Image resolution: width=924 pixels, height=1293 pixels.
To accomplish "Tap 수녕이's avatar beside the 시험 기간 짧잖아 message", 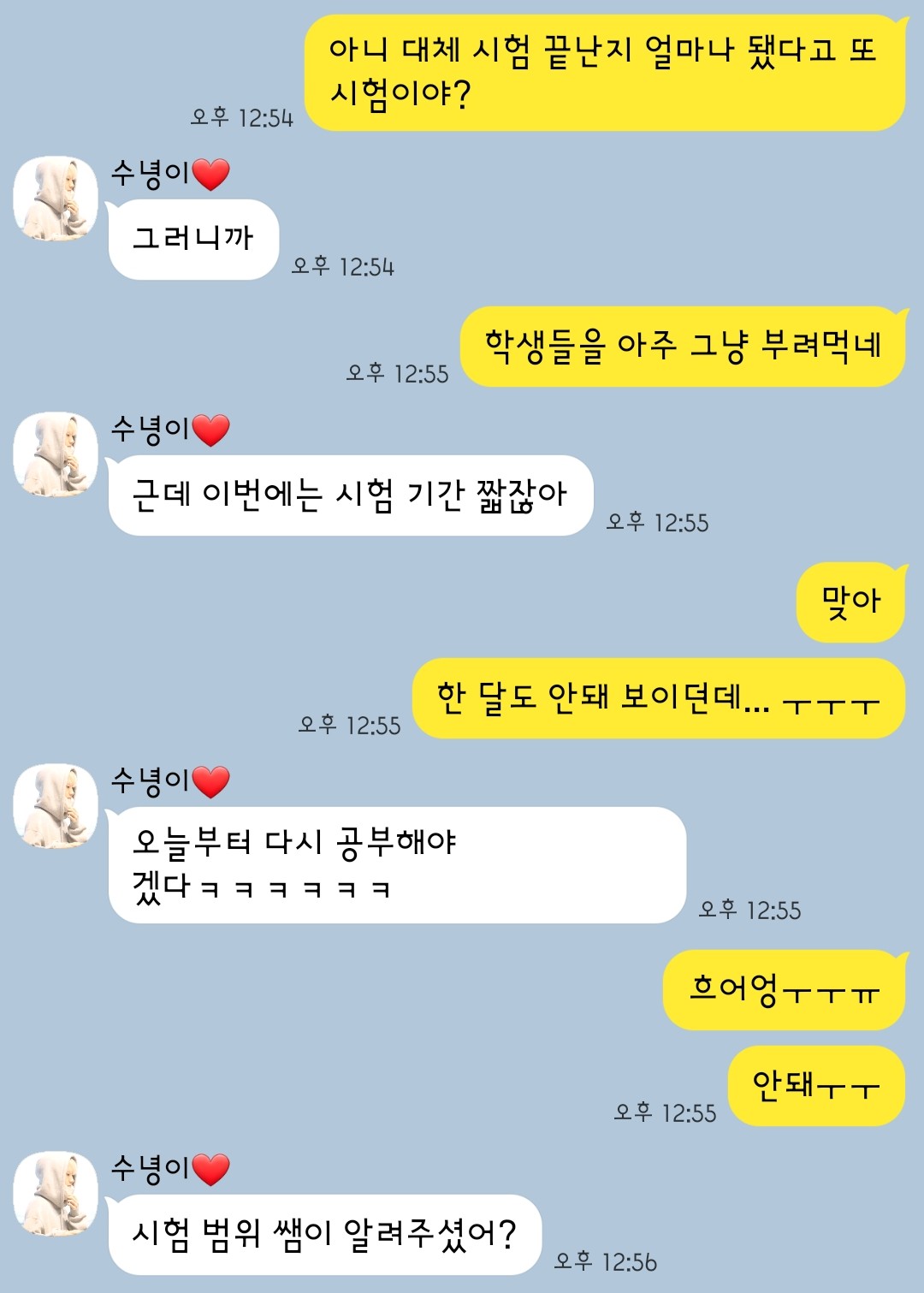I will pos(56,454).
